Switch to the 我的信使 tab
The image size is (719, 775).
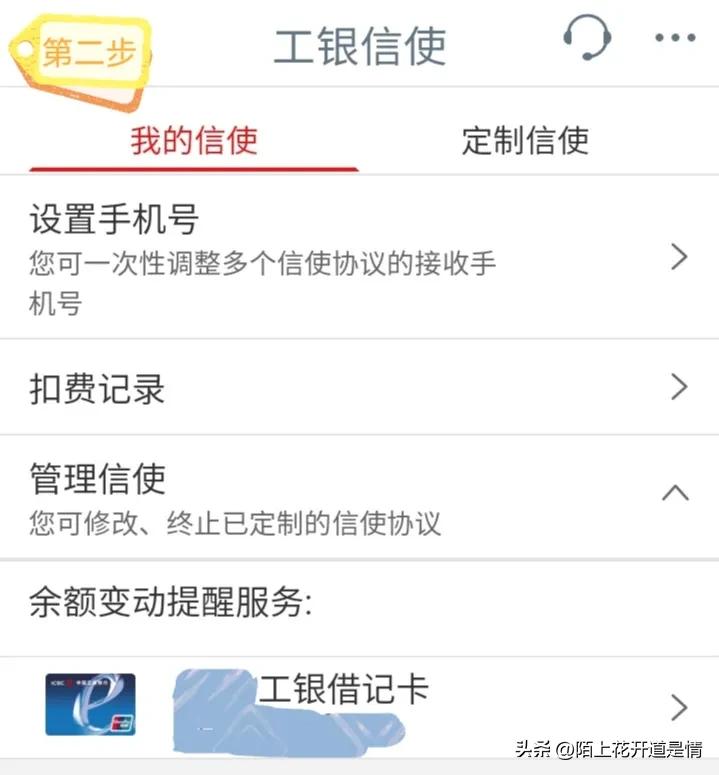point(194,140)
